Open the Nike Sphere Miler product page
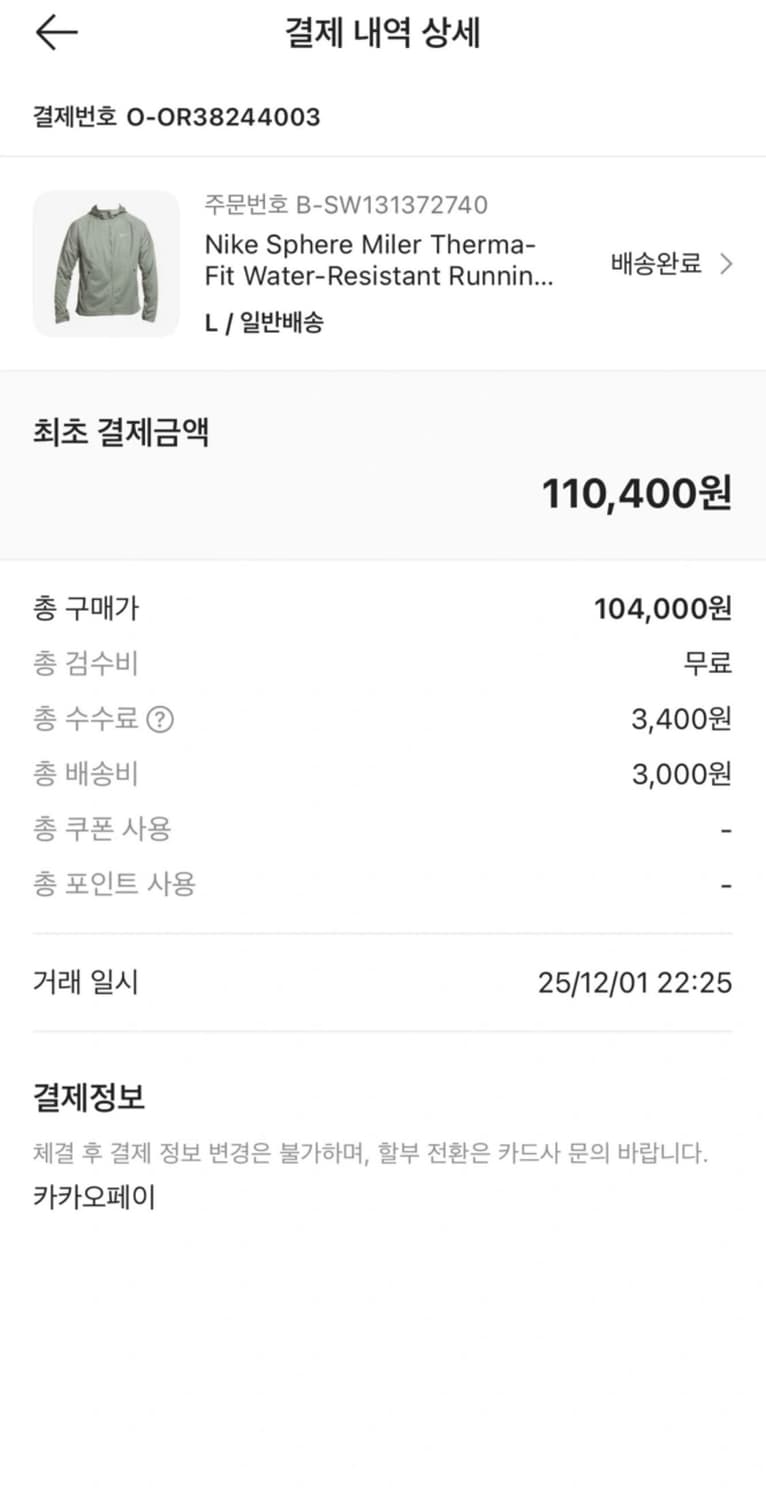Image resolution: width=766 pixels, height=1500 pixels. coord(370,260)
